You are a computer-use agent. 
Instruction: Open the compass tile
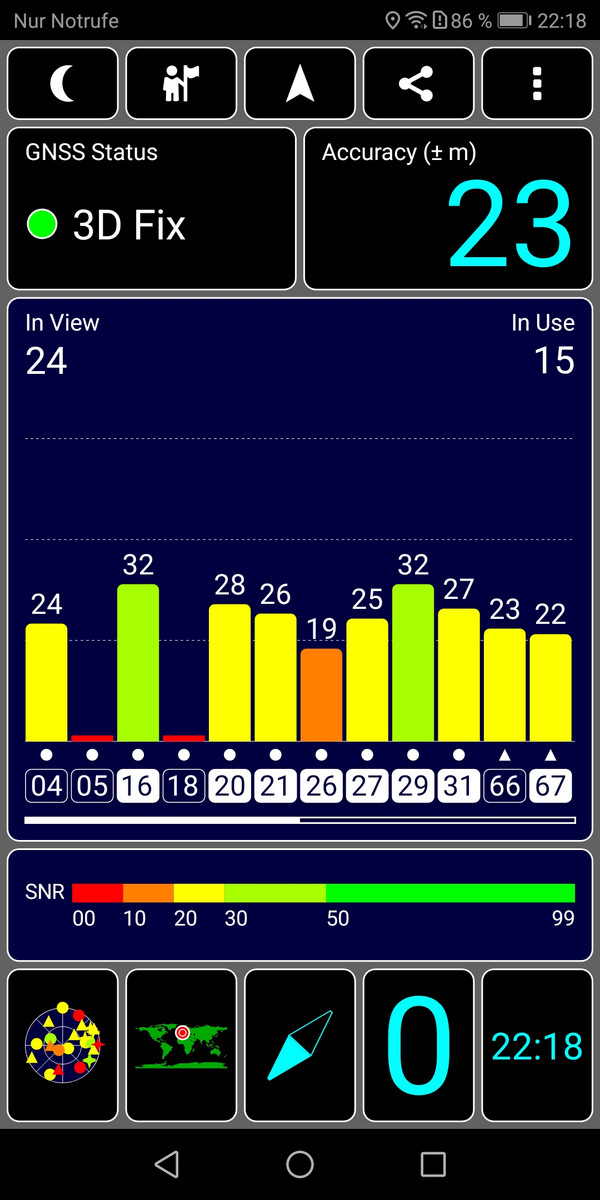click(300, 1046)
